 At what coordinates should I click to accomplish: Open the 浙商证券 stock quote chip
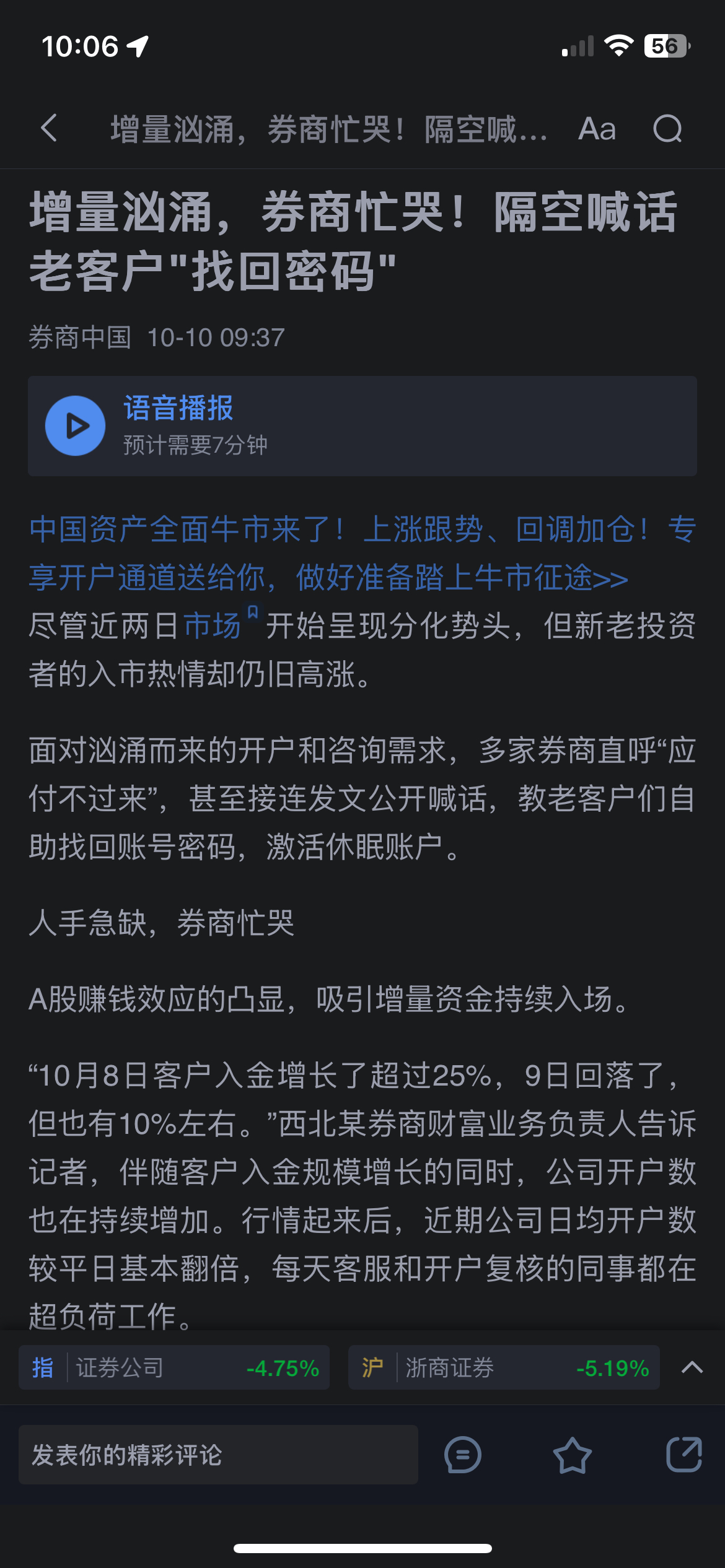click(503, 1367)
